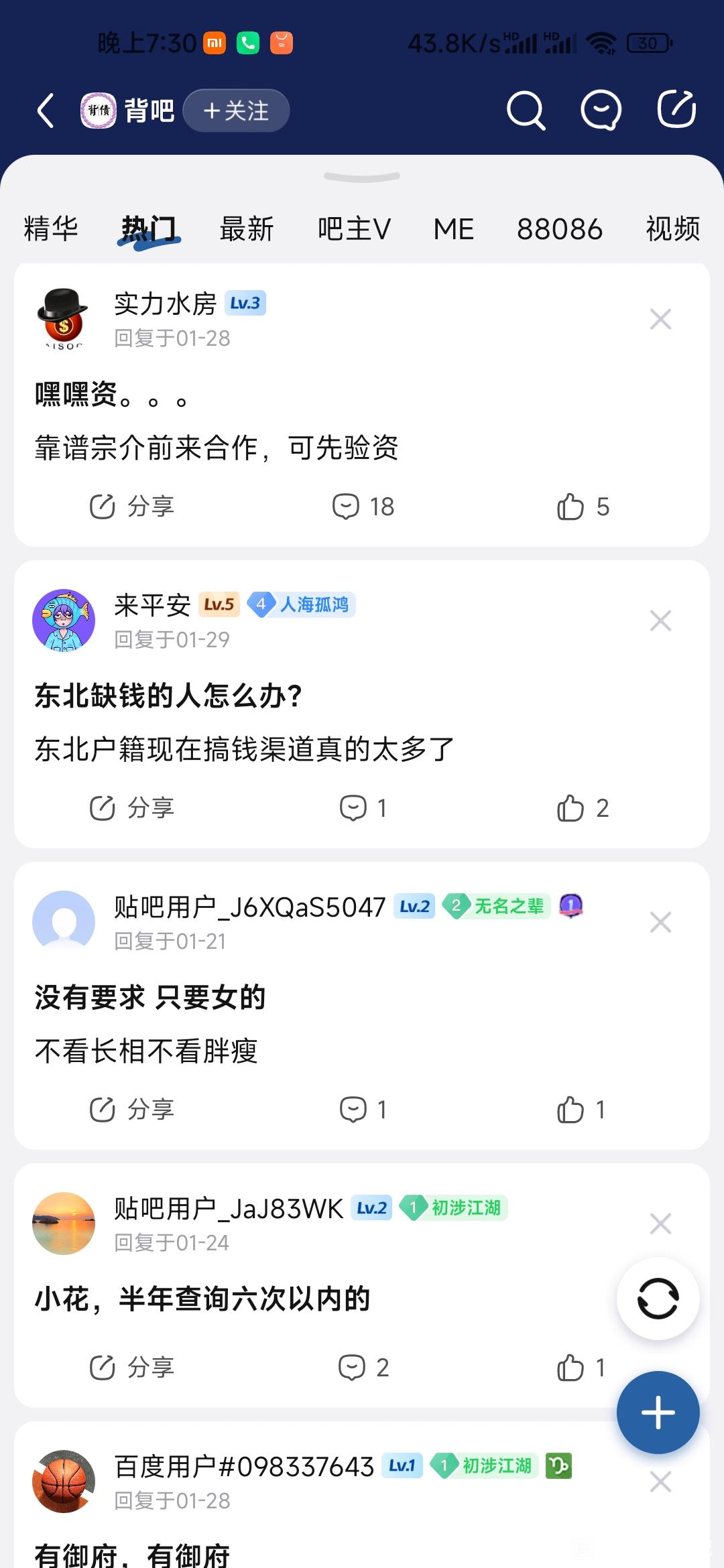Share the 东北缺钱的人怎么办 post
Image resolution: width=724 pixels, height=1568 pixels.
(x=131, y=808)
